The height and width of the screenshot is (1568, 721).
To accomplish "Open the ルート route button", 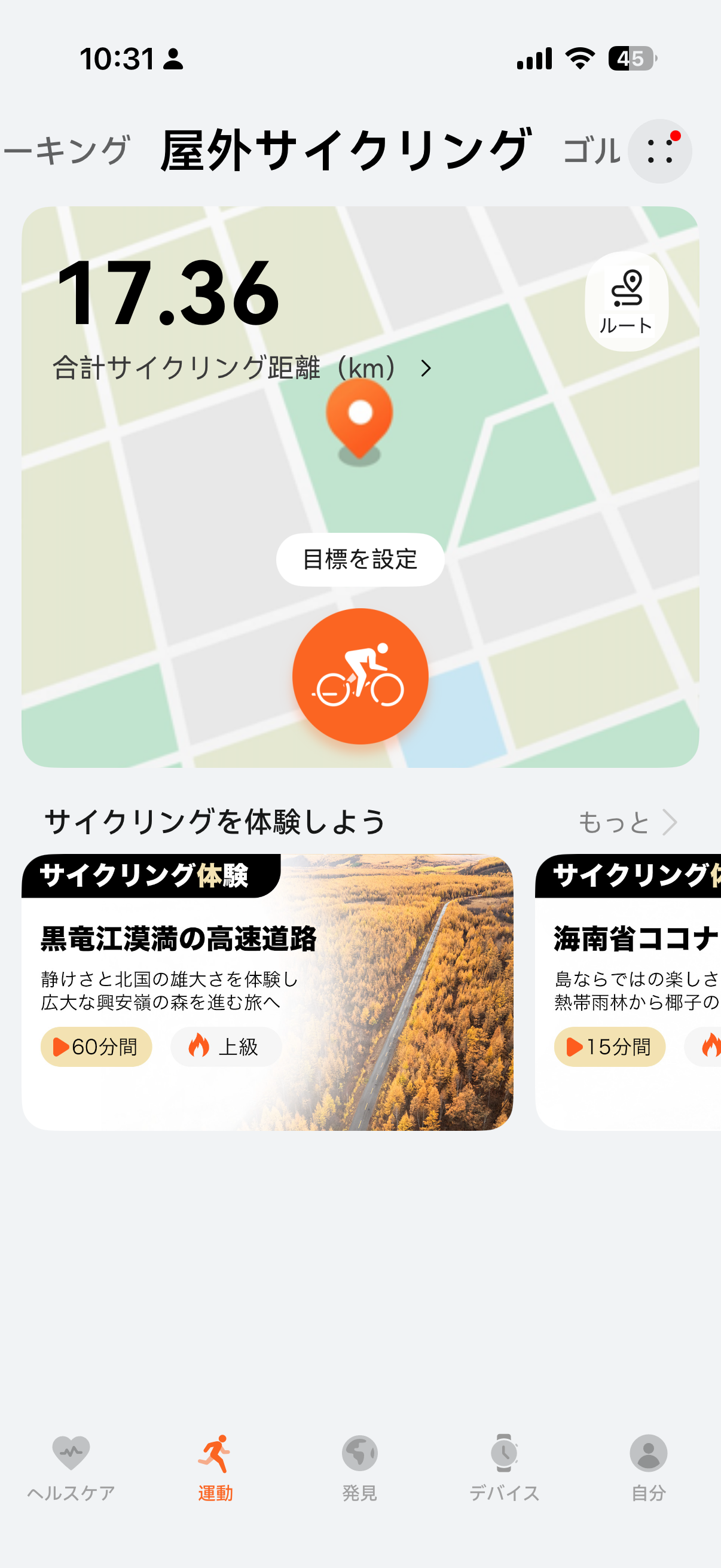I will [626, 301].
